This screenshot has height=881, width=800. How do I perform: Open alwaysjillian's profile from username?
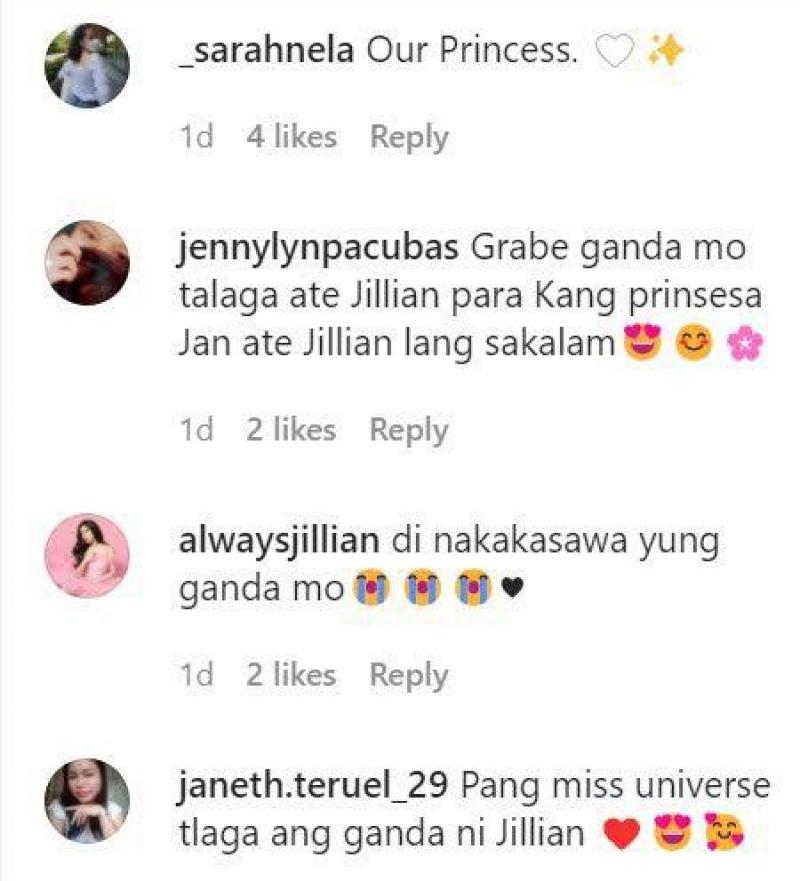pyautogui.click(x=279, y=541)
